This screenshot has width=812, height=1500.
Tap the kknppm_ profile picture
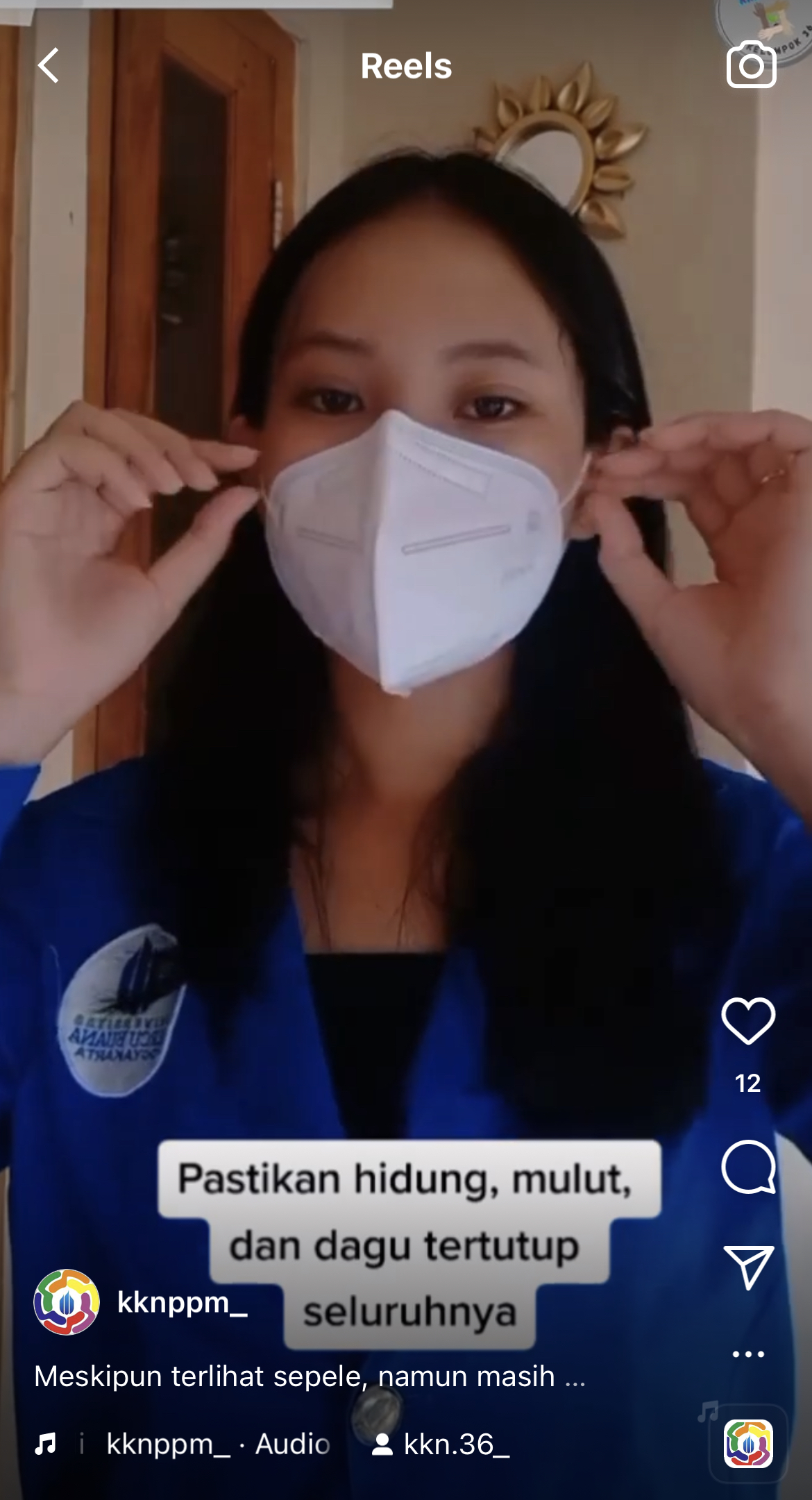click(x=67, y=1303)
